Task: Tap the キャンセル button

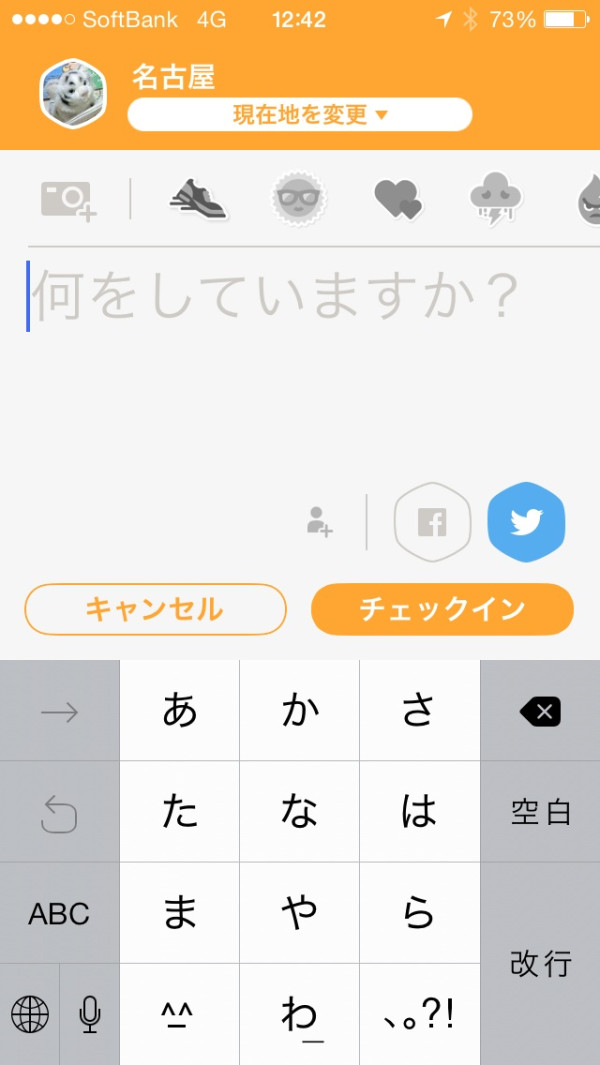Action: click(x=156, y=609)
